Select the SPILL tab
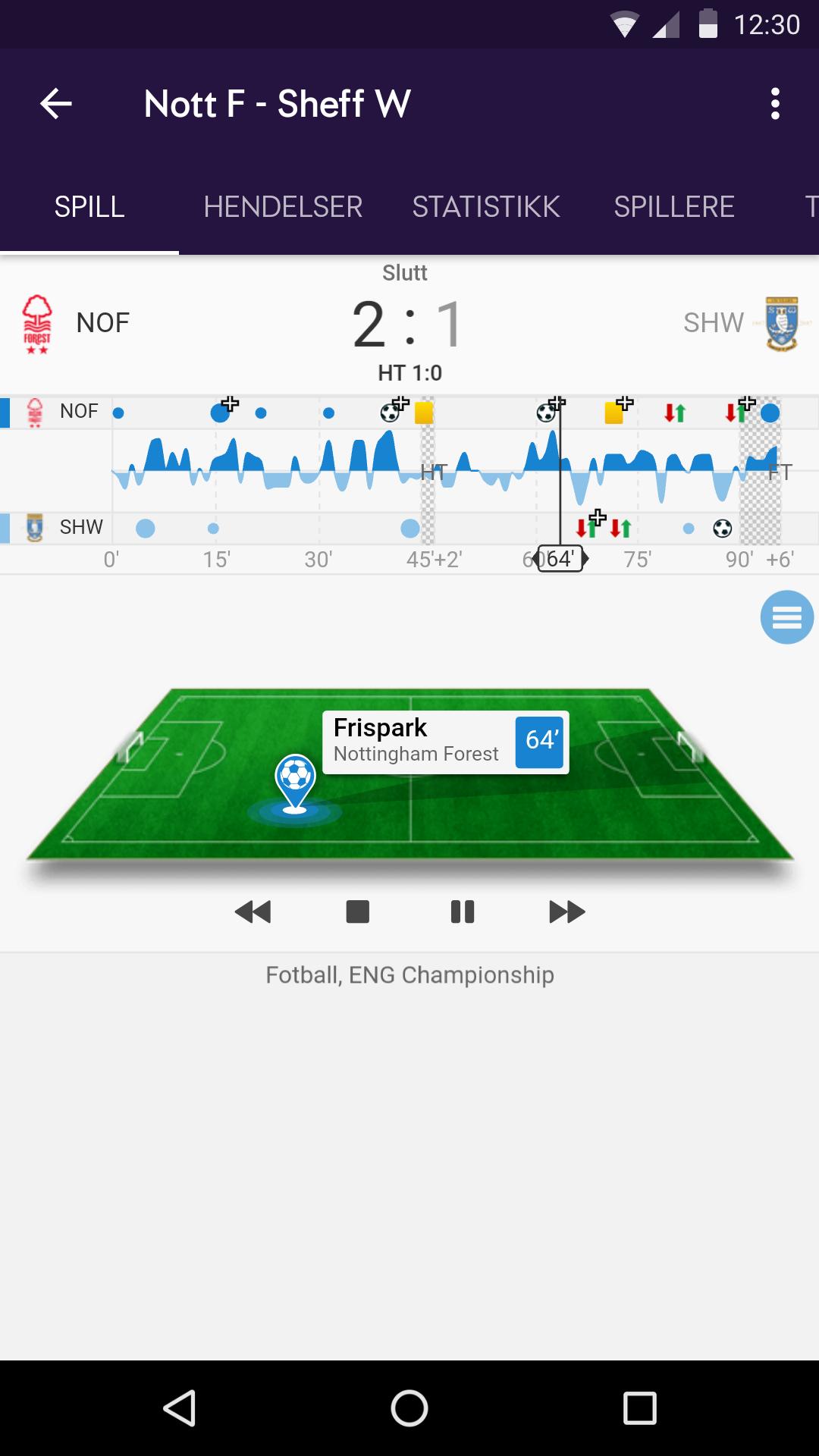This screenshot has height=1456, width=819. (89, 207)
